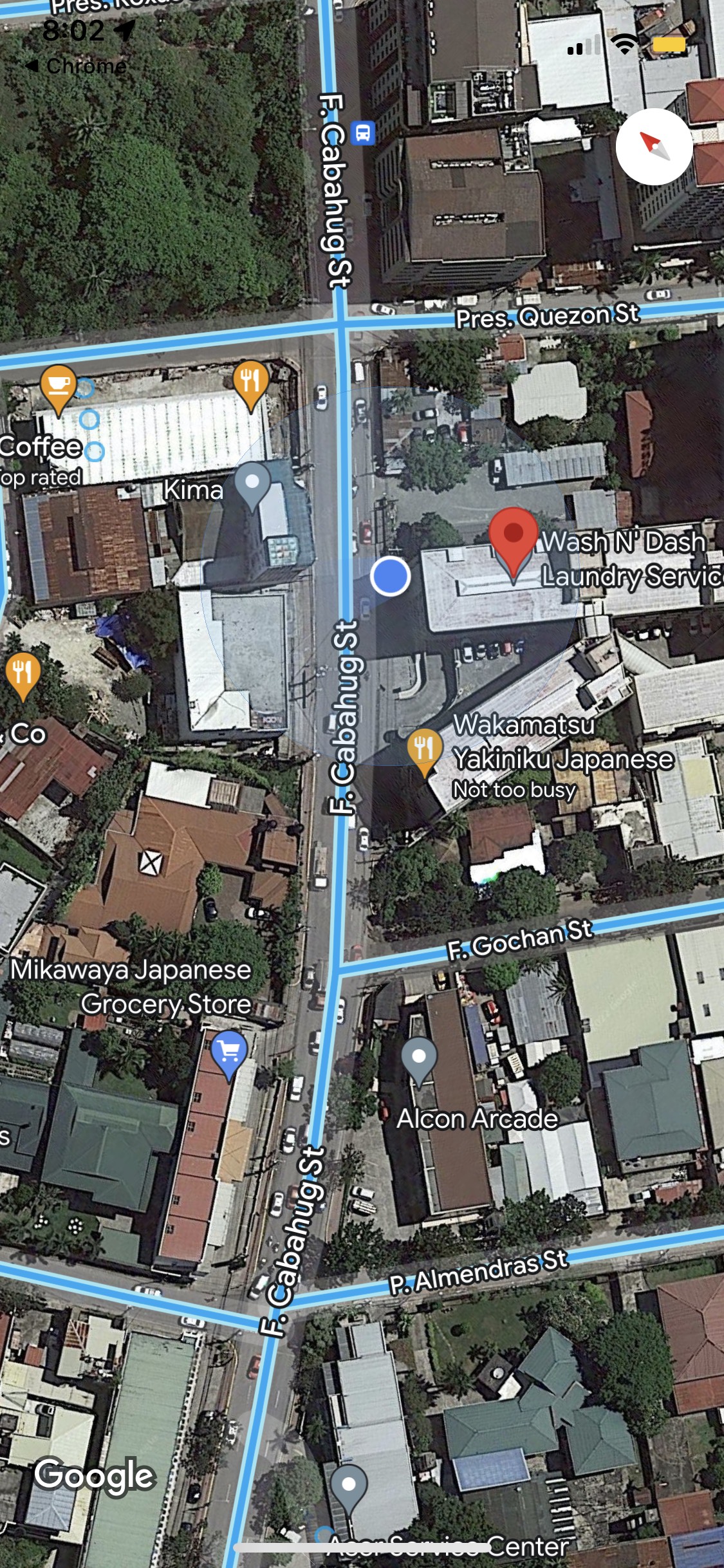724x1568 pixels.
Task: Open the Acer Service Center pin
Action: [x=348, y=1486]
